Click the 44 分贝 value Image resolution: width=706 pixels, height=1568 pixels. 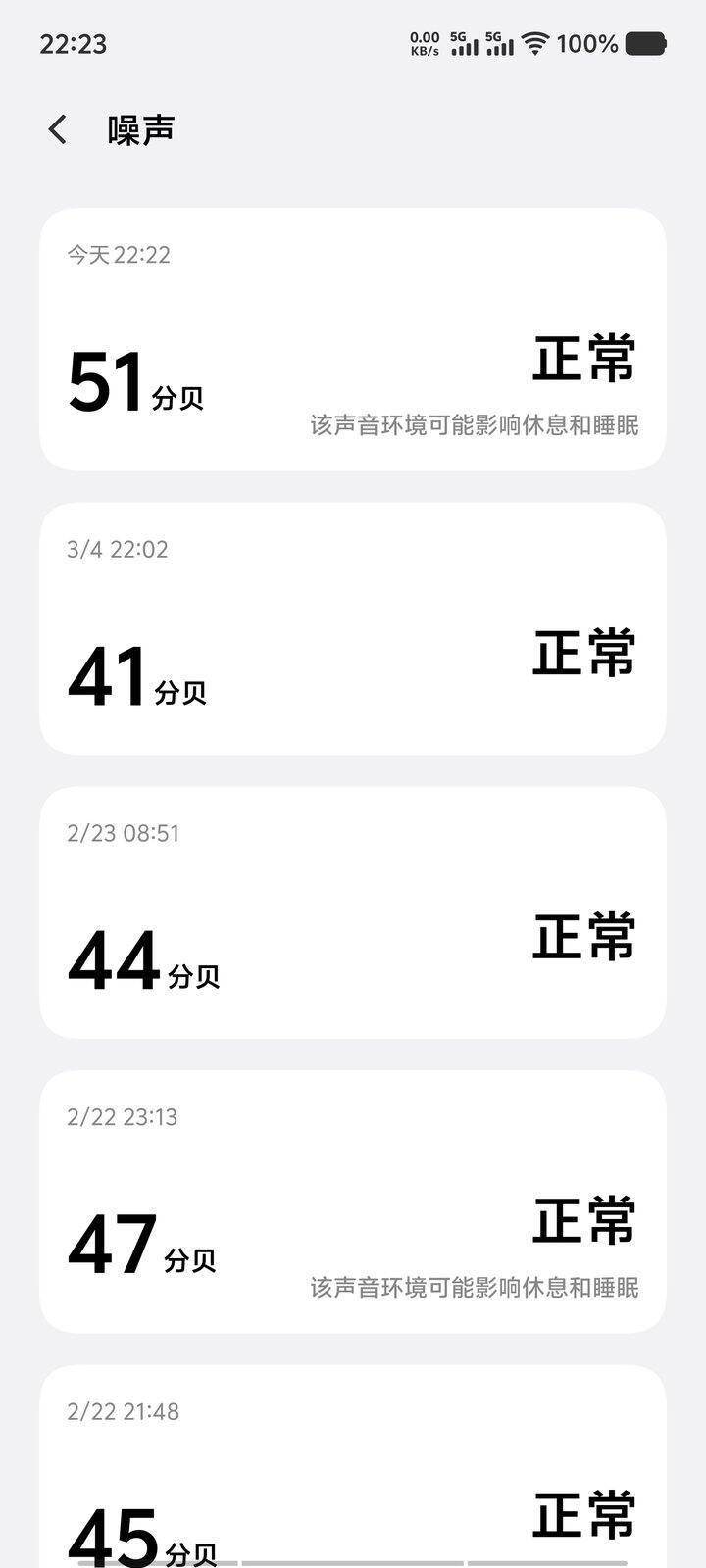click(142, 955)
